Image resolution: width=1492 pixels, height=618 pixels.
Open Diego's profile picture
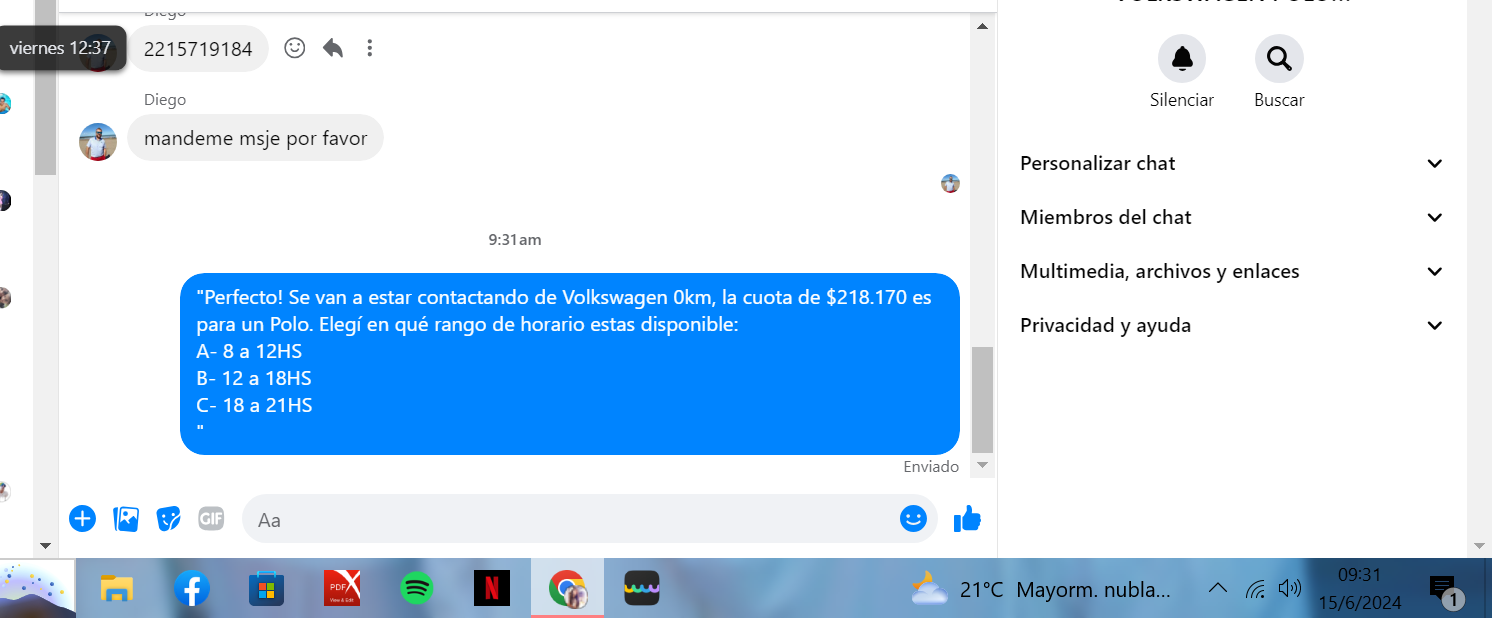click(x=98, y=142)
